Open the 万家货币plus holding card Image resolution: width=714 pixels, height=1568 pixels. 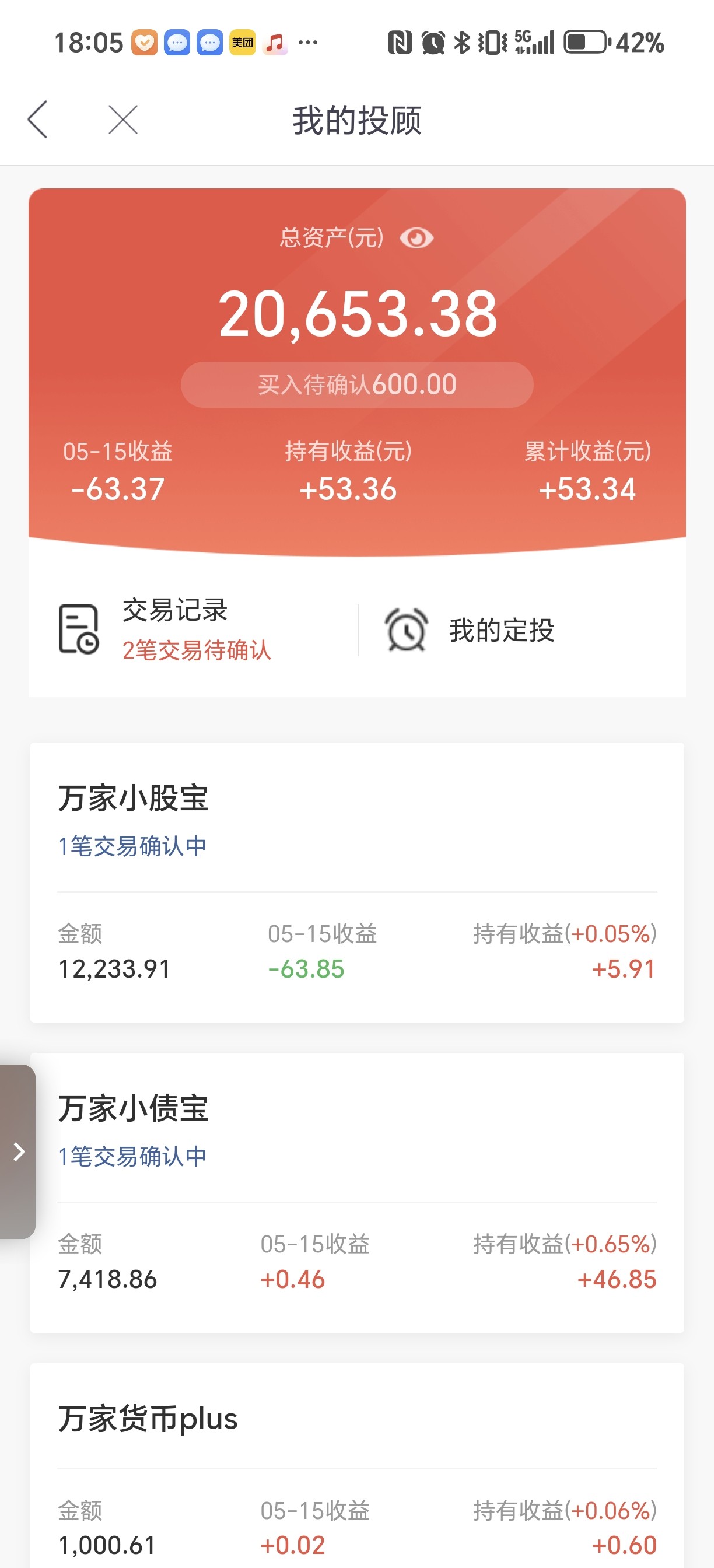[358, 1466]
